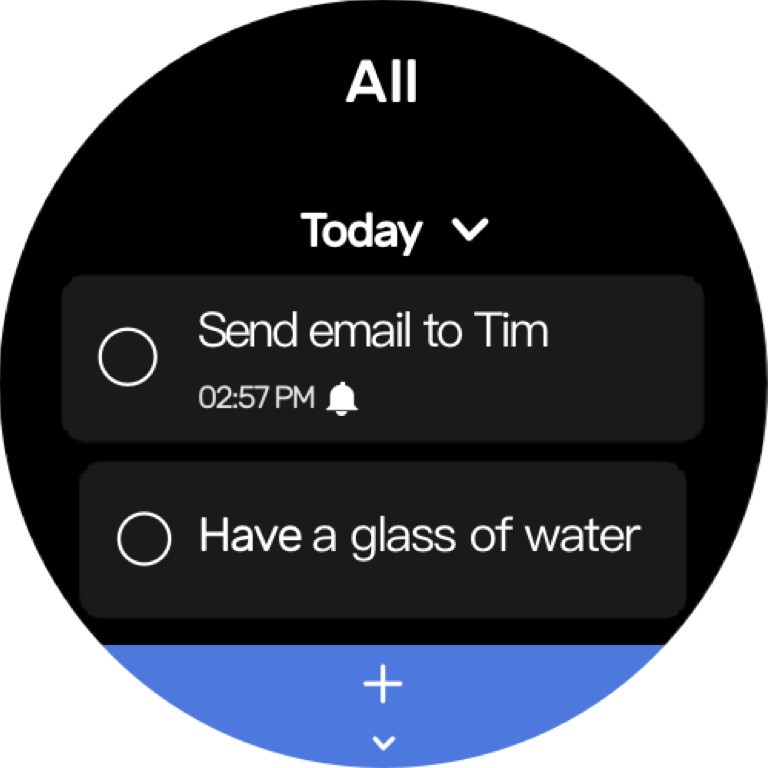Image resolution: width=768 pixels, height=768 pixels.
Task: Open the 'Have a glass of water' task
Action: [x=420, y=538]
